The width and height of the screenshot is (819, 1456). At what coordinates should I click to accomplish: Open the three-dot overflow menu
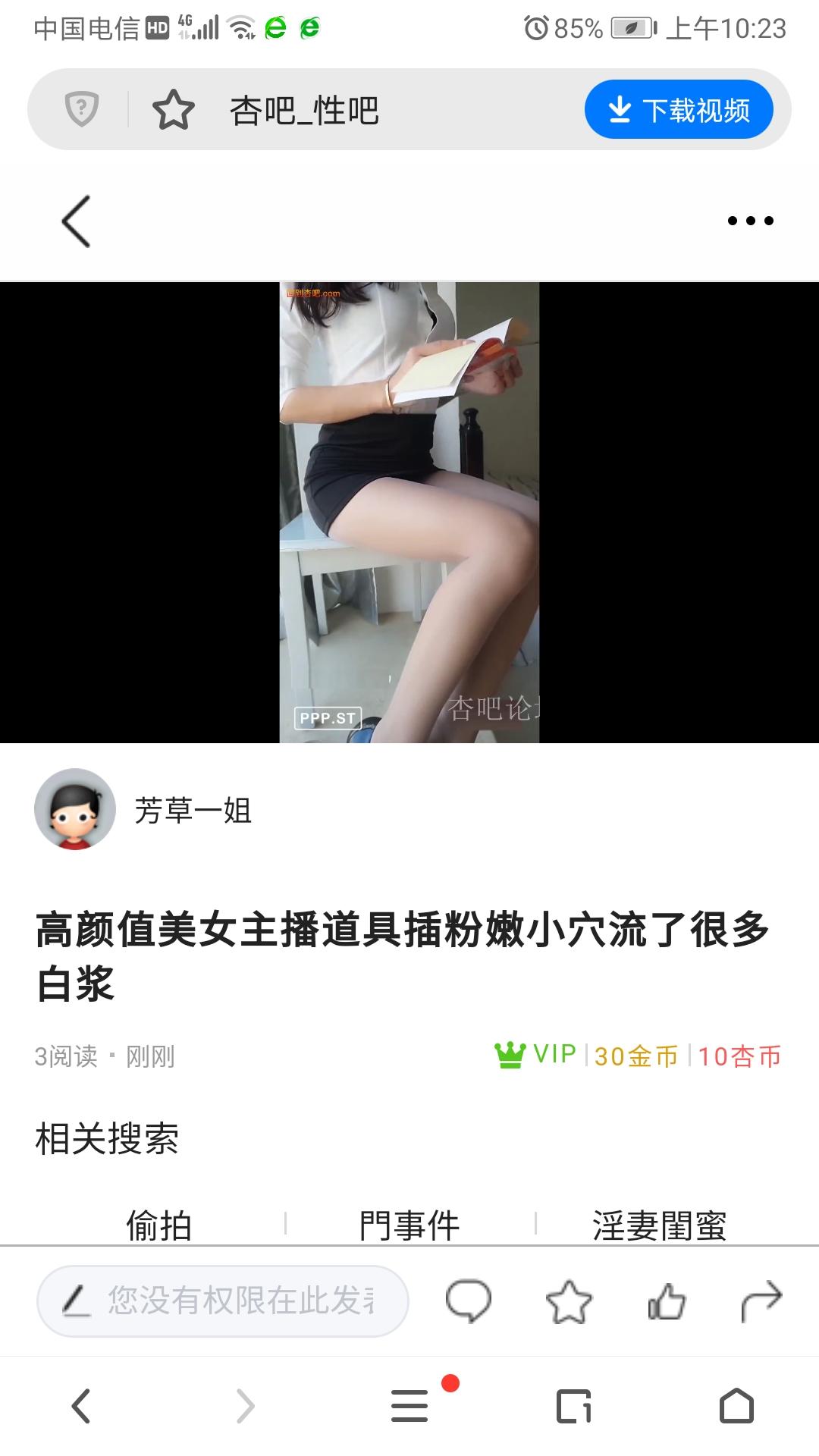[750, 221]
